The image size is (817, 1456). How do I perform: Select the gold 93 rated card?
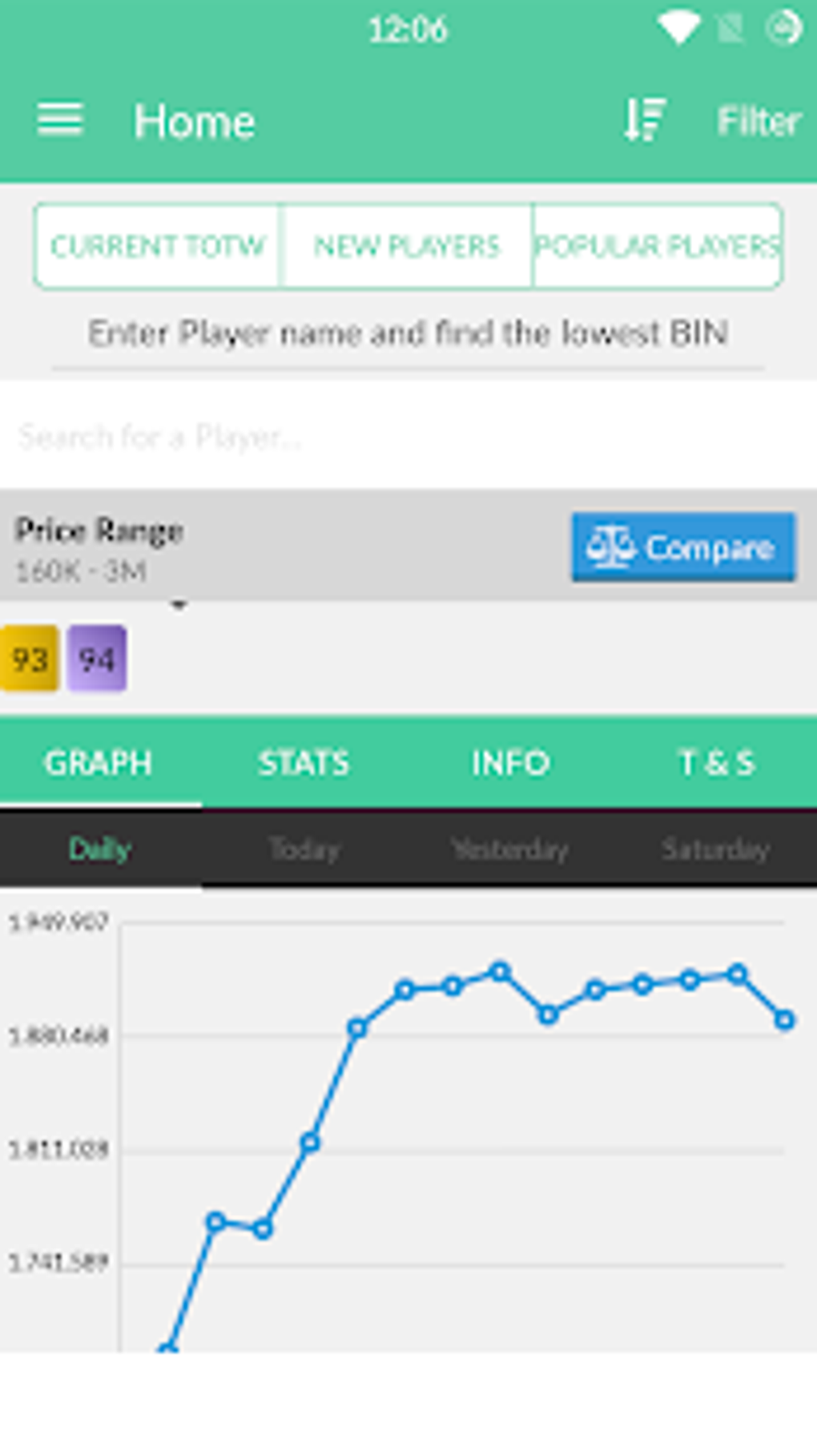pyautogui.click(x=29, y=659)
